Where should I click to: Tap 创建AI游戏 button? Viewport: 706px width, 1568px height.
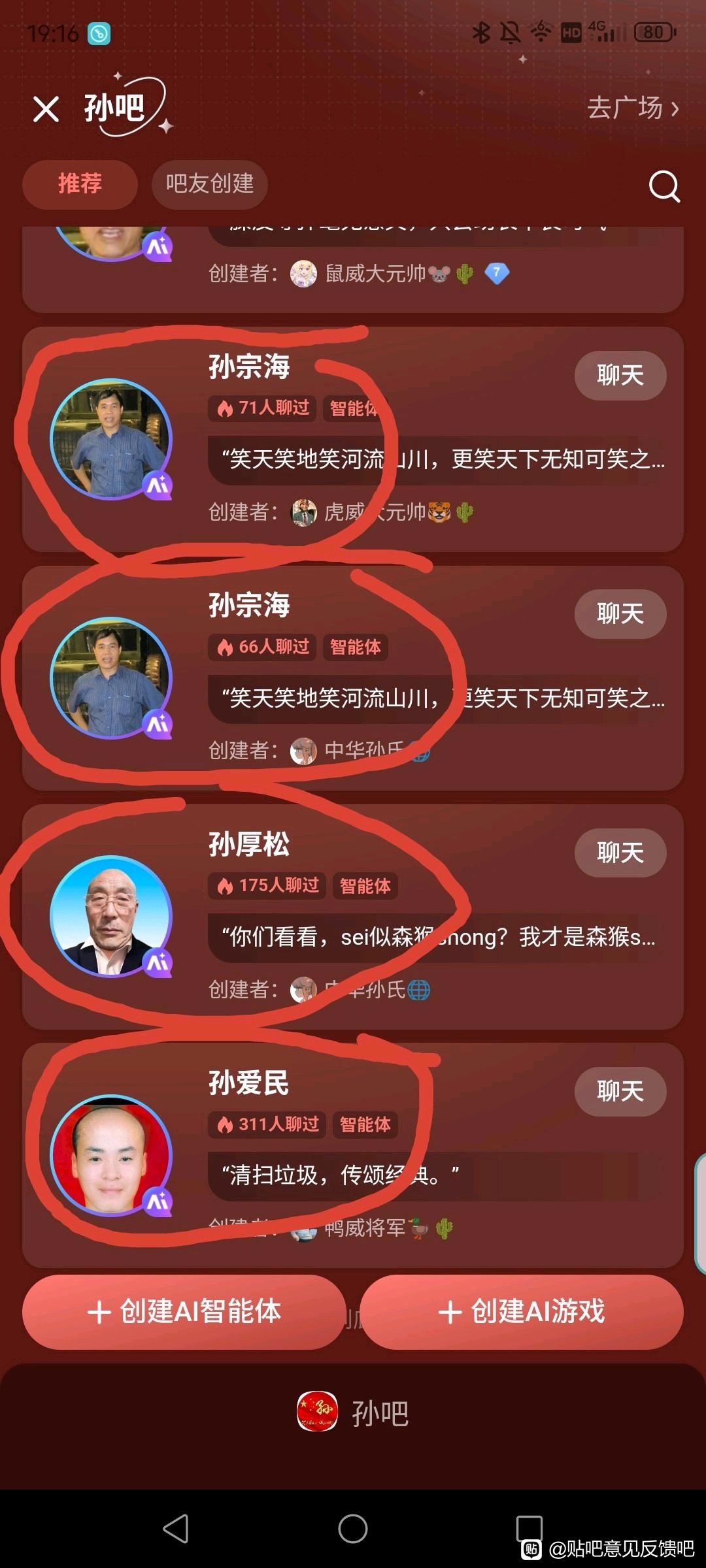point(521,1312)
